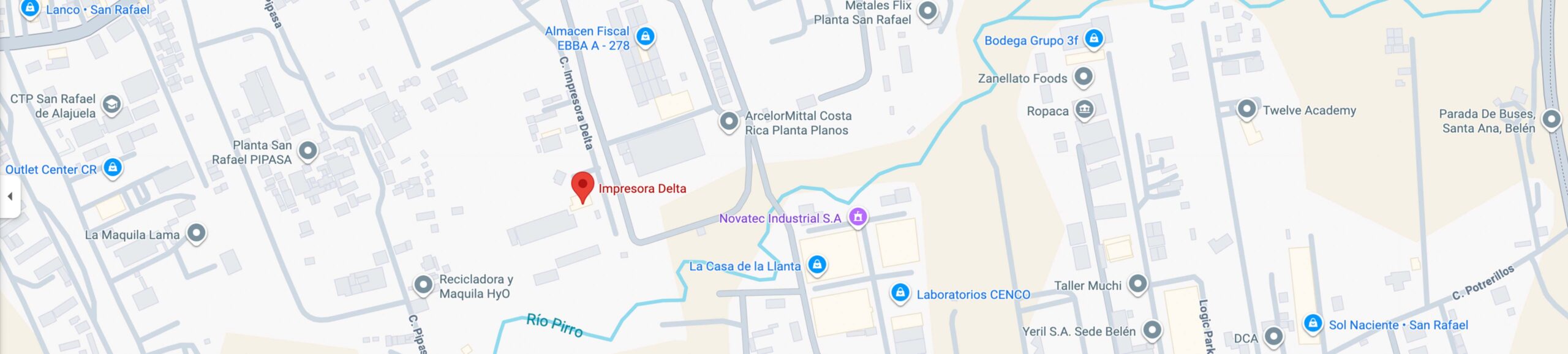Tap the Recicladora y Maquila HyO pin
The height and width of the screenshot is (354, 1568).
point(423,284)
